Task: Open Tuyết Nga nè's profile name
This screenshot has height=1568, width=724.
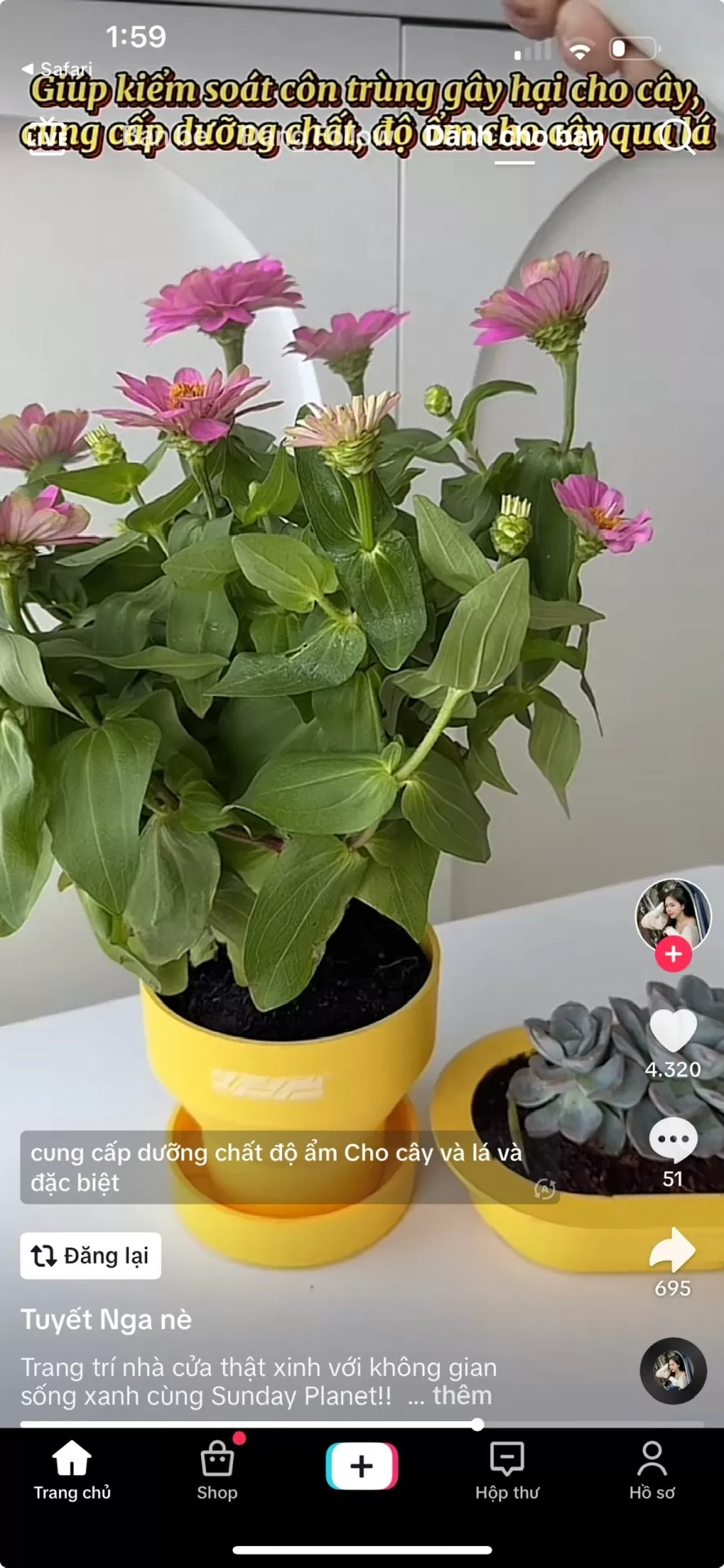Action: pyautogui.click(x=106, y=1320)
